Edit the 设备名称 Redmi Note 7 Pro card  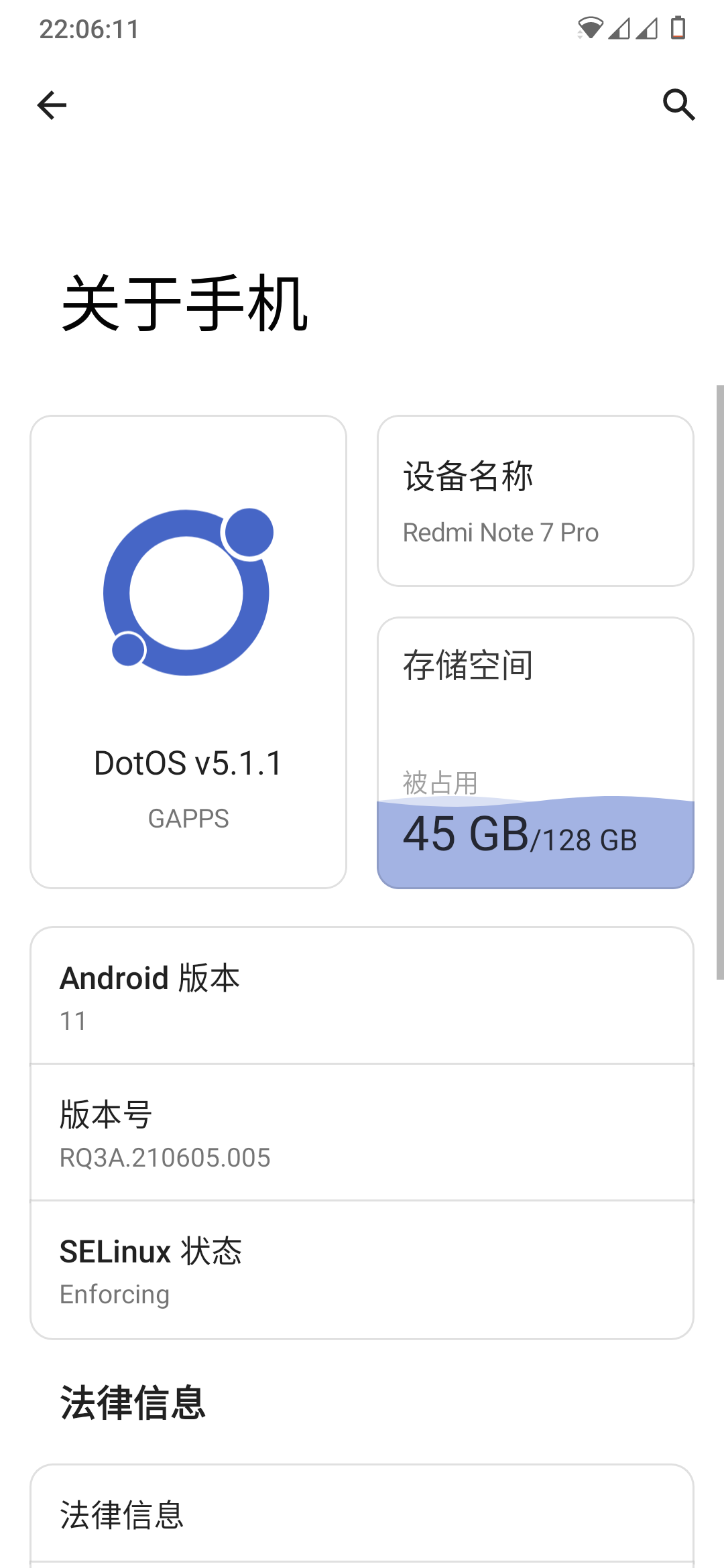pyautogui.click(x=535, y=501)
